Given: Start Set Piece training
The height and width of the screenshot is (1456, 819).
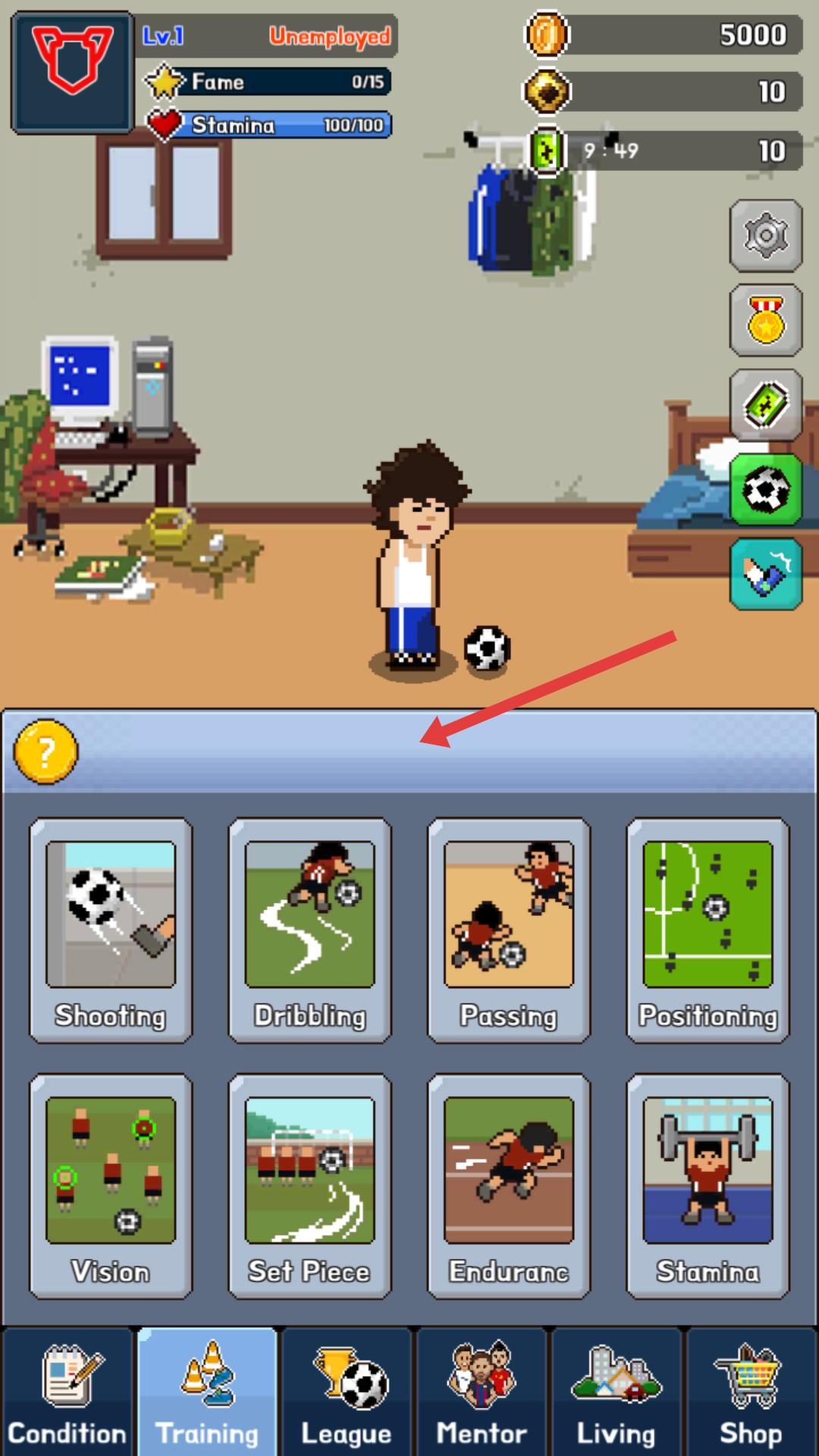Looking at the screenshot, I should point(309,1186).
